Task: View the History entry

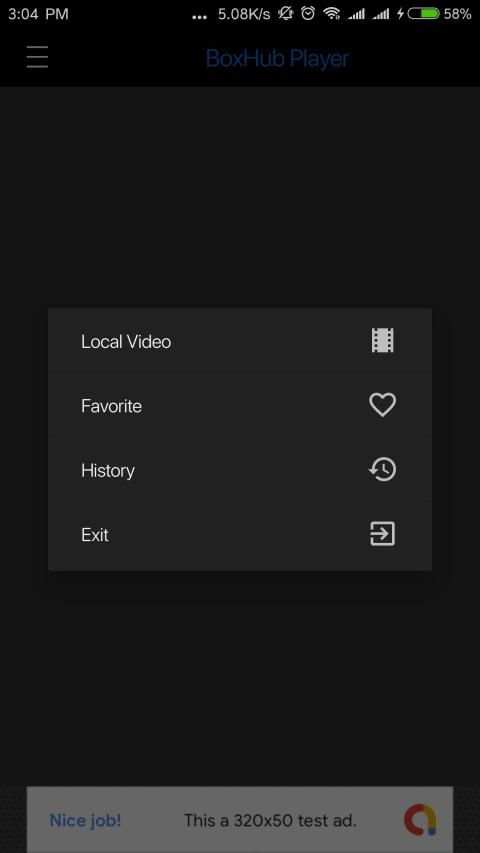Action: [x=240, y=469]
